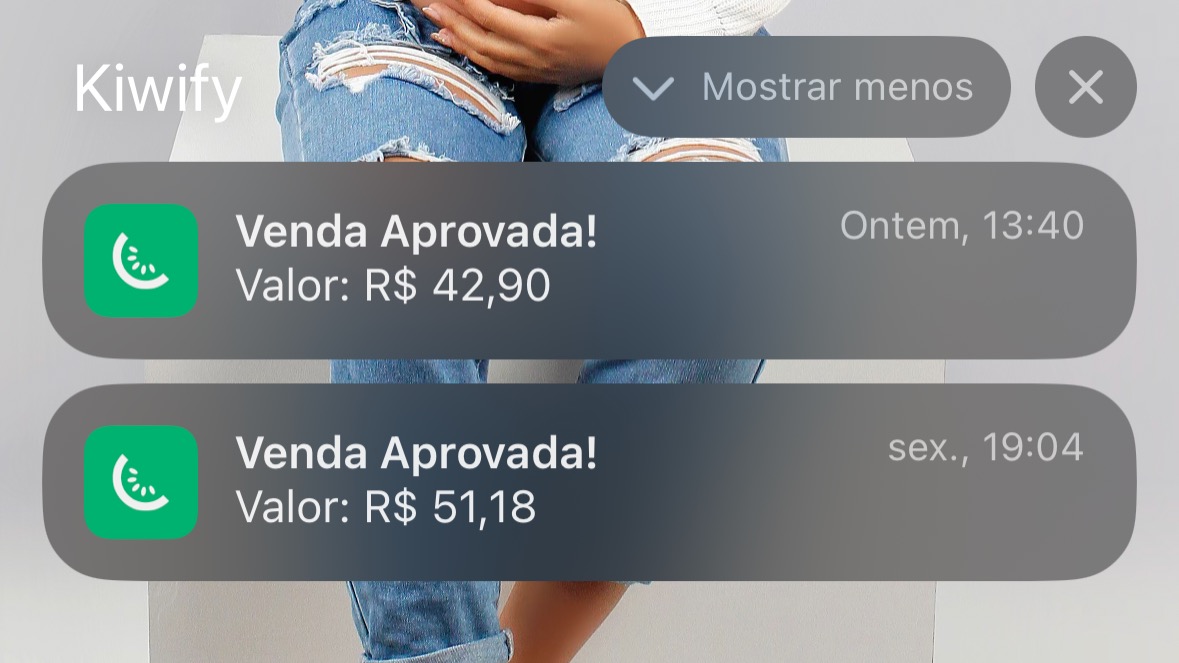Open the R$ 42,90 sale notification
1179x663 pixels.
(588, 260)
